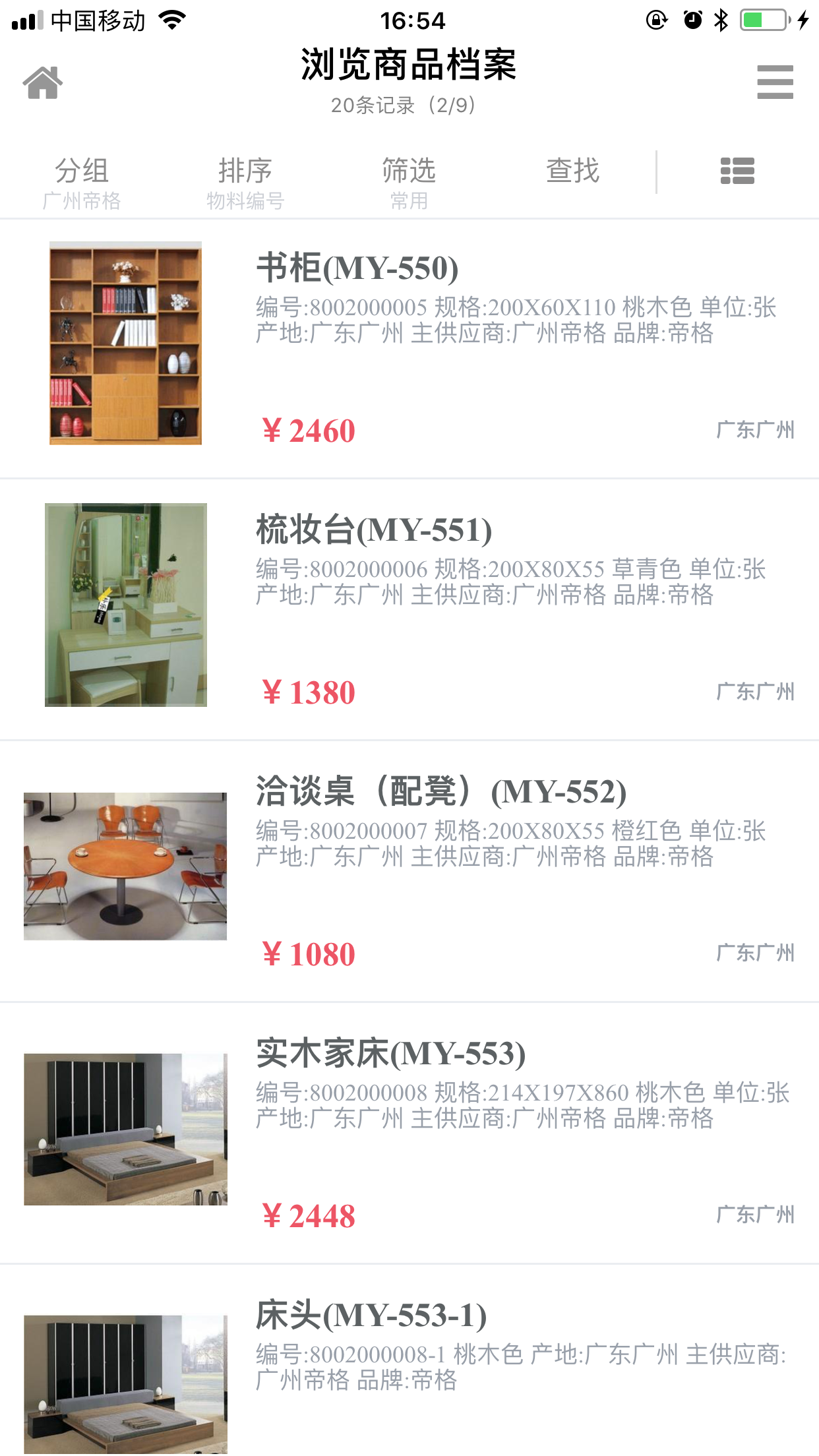The height and width of the screenshot is (1456, 819).
Task: View the 实木家床(MY-553) bed thumbnail
Action: 125,1128
